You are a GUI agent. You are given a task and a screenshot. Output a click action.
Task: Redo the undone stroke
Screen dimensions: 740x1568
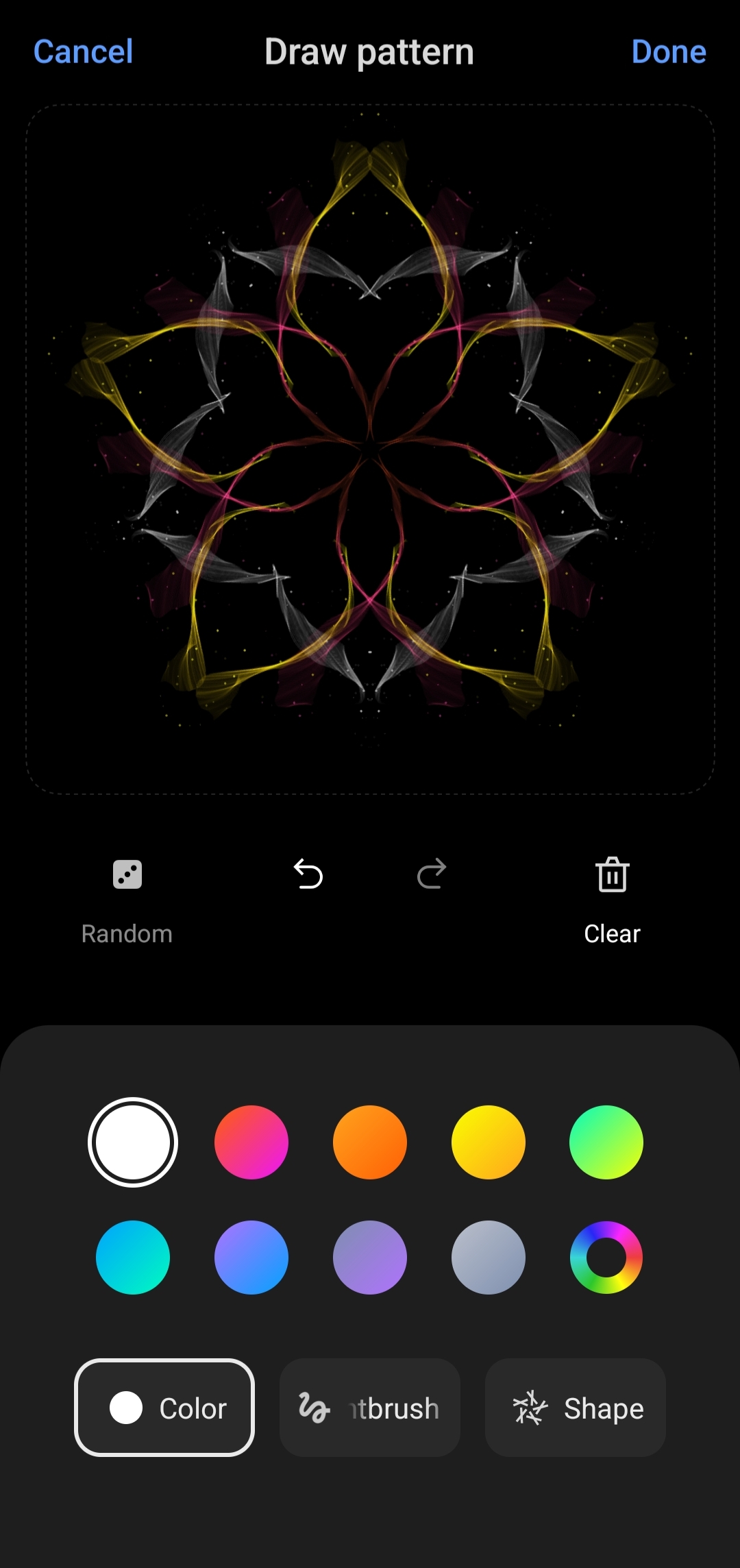click(432, 874)
